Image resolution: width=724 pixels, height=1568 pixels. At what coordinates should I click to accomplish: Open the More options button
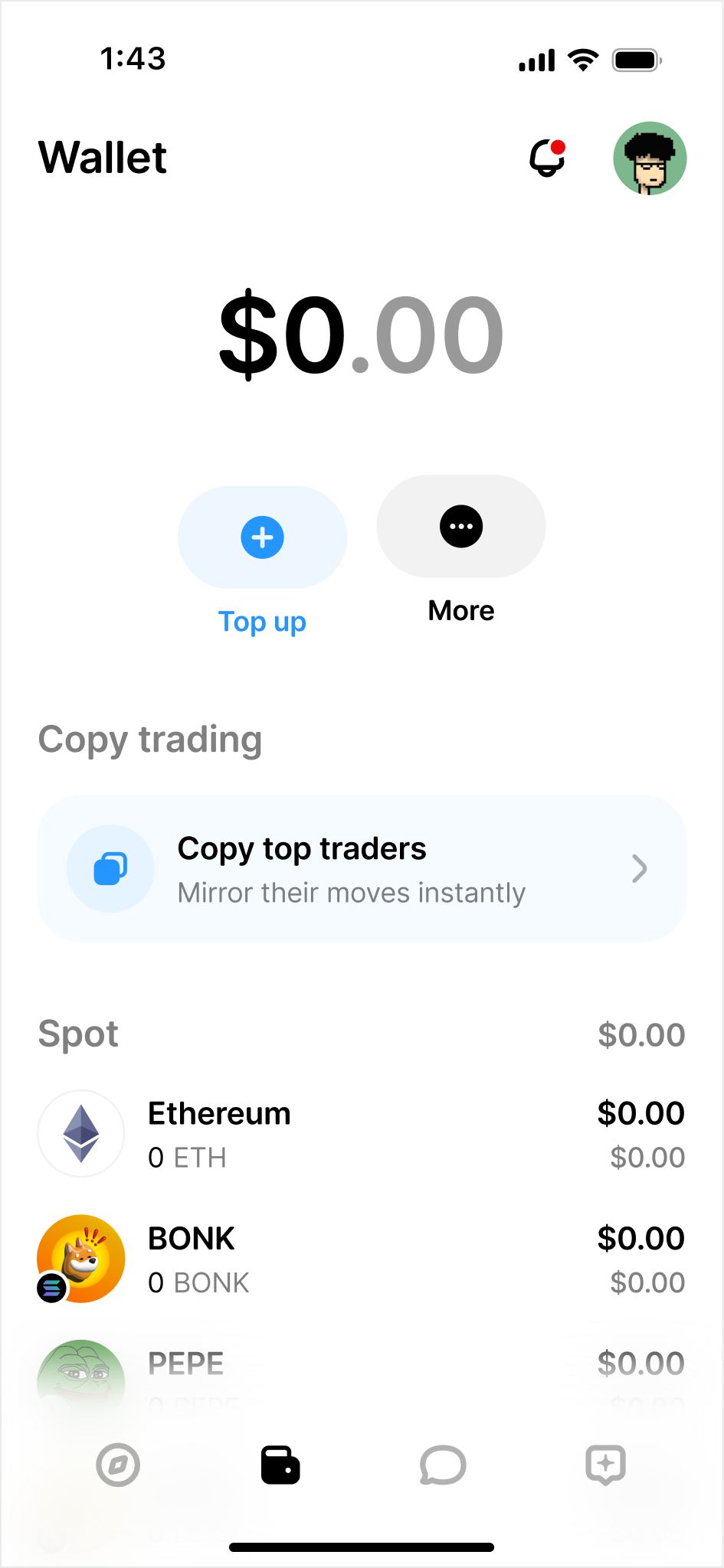click(461, 527)
